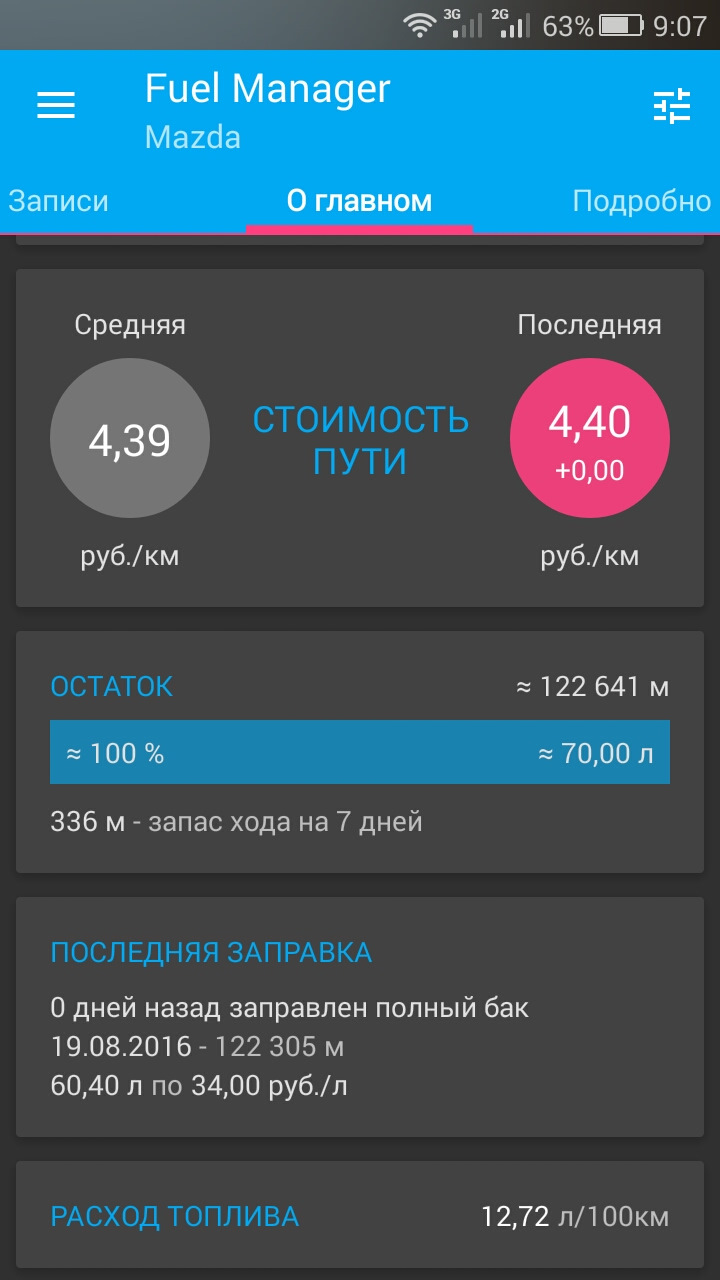The image size is (720, 1280).
Task: Select the О главном tab
Action: click(359, 201)
